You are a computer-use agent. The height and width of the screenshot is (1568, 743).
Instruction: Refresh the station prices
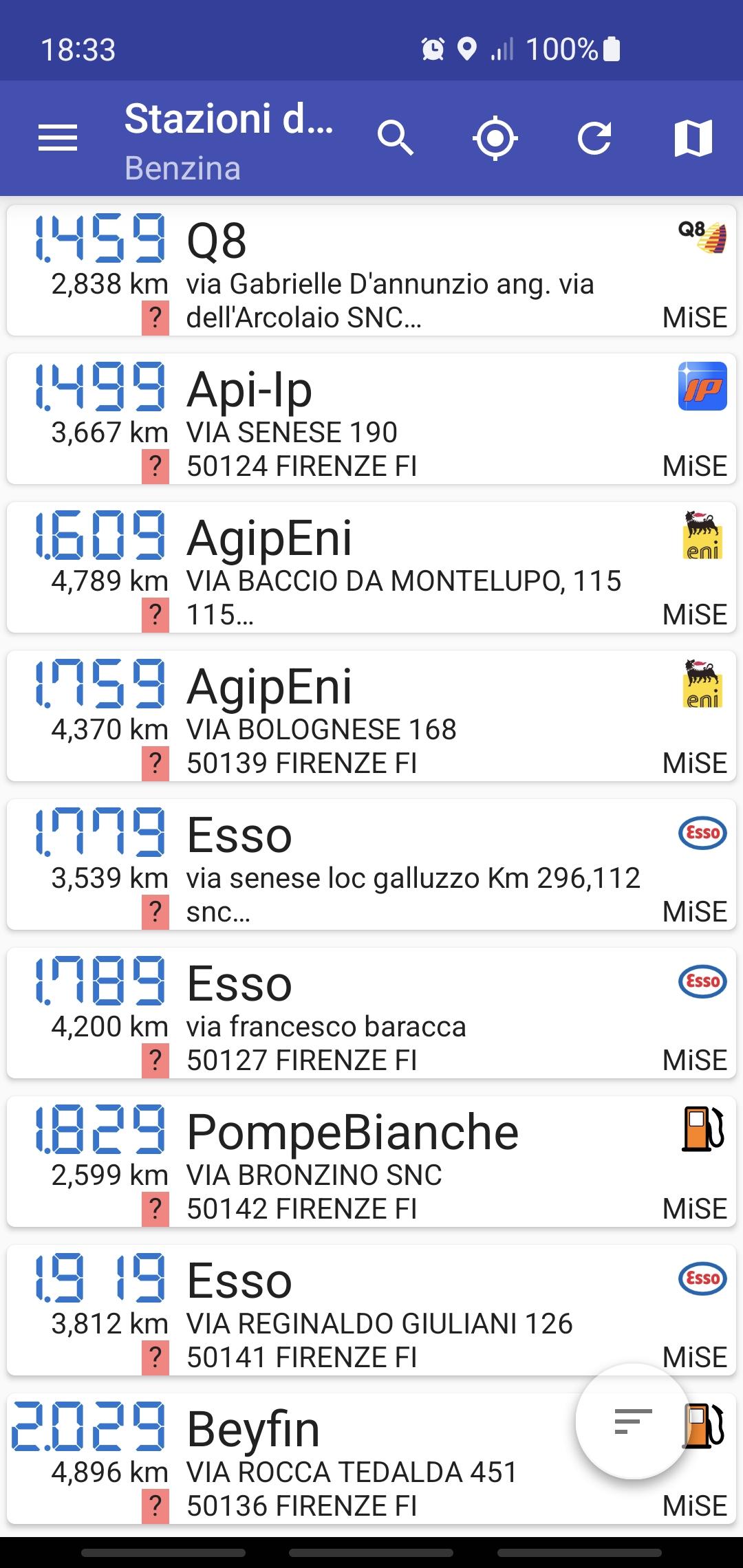pyautogui.click(x=594, y=138)
